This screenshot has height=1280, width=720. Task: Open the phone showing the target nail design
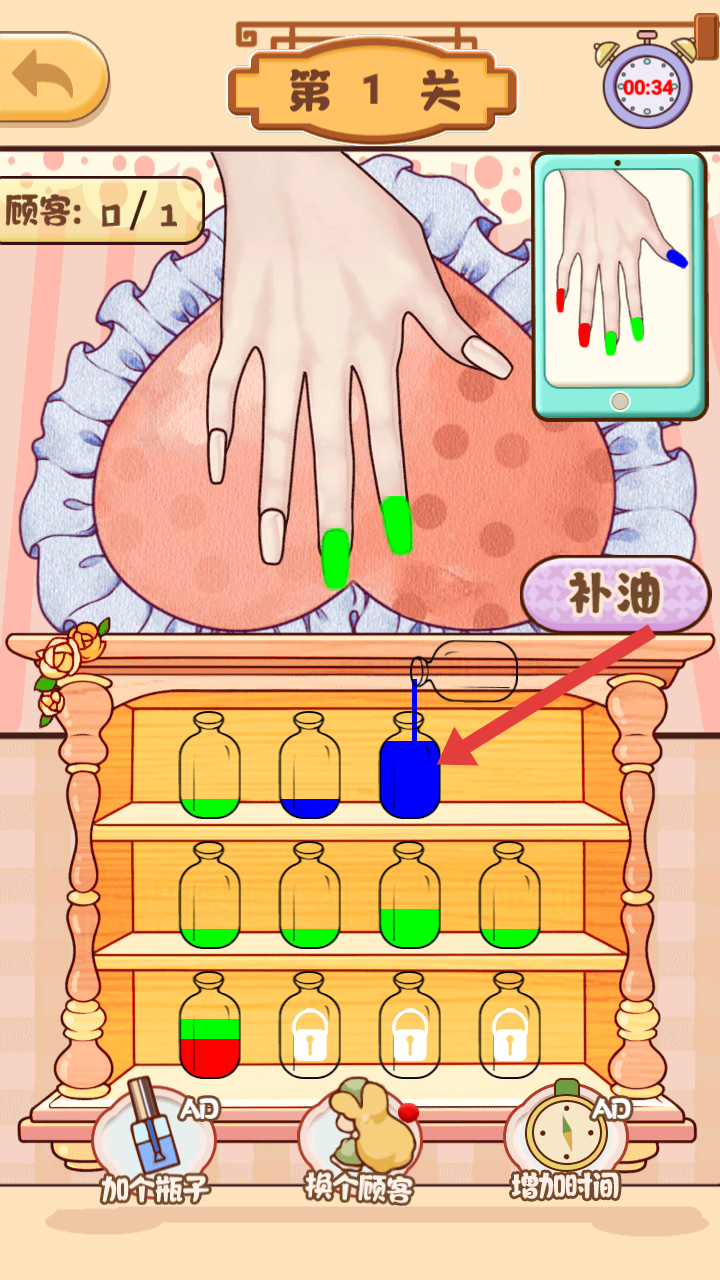coord(619,285)
